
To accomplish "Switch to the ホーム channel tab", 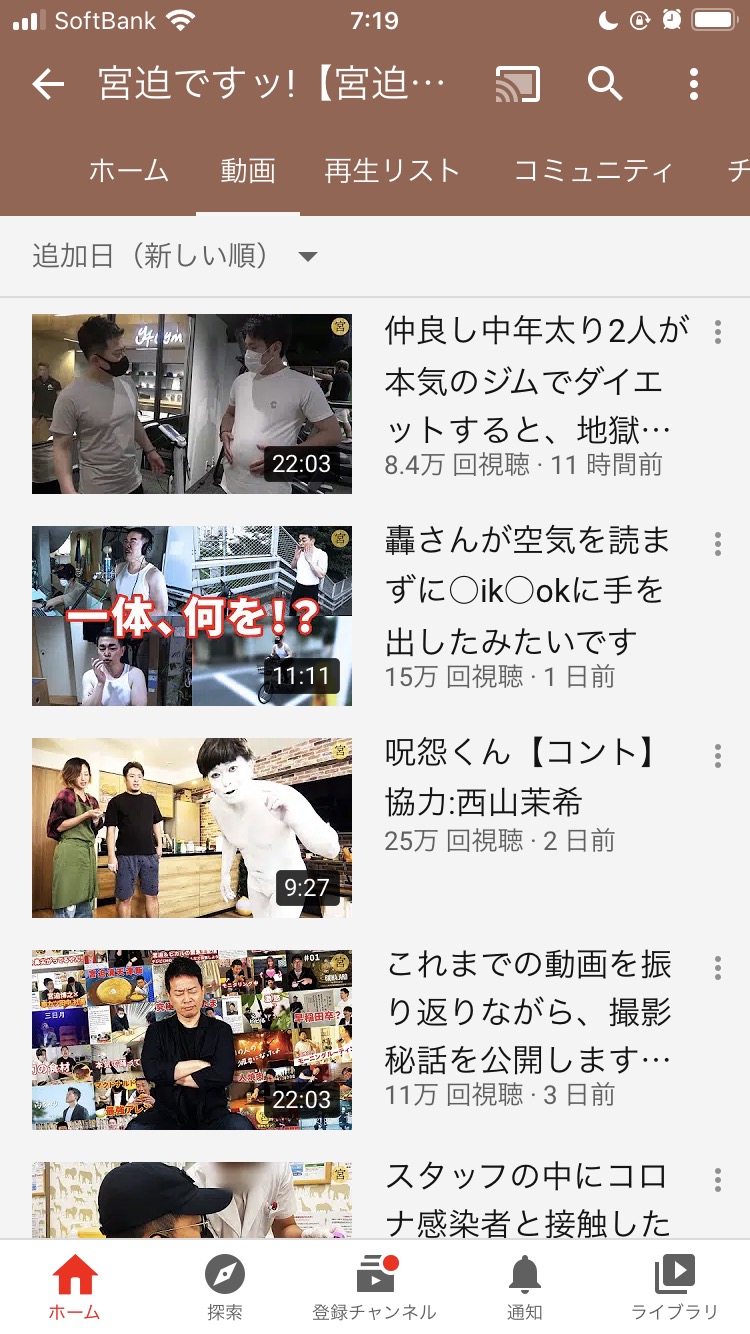I will (129, 171).
